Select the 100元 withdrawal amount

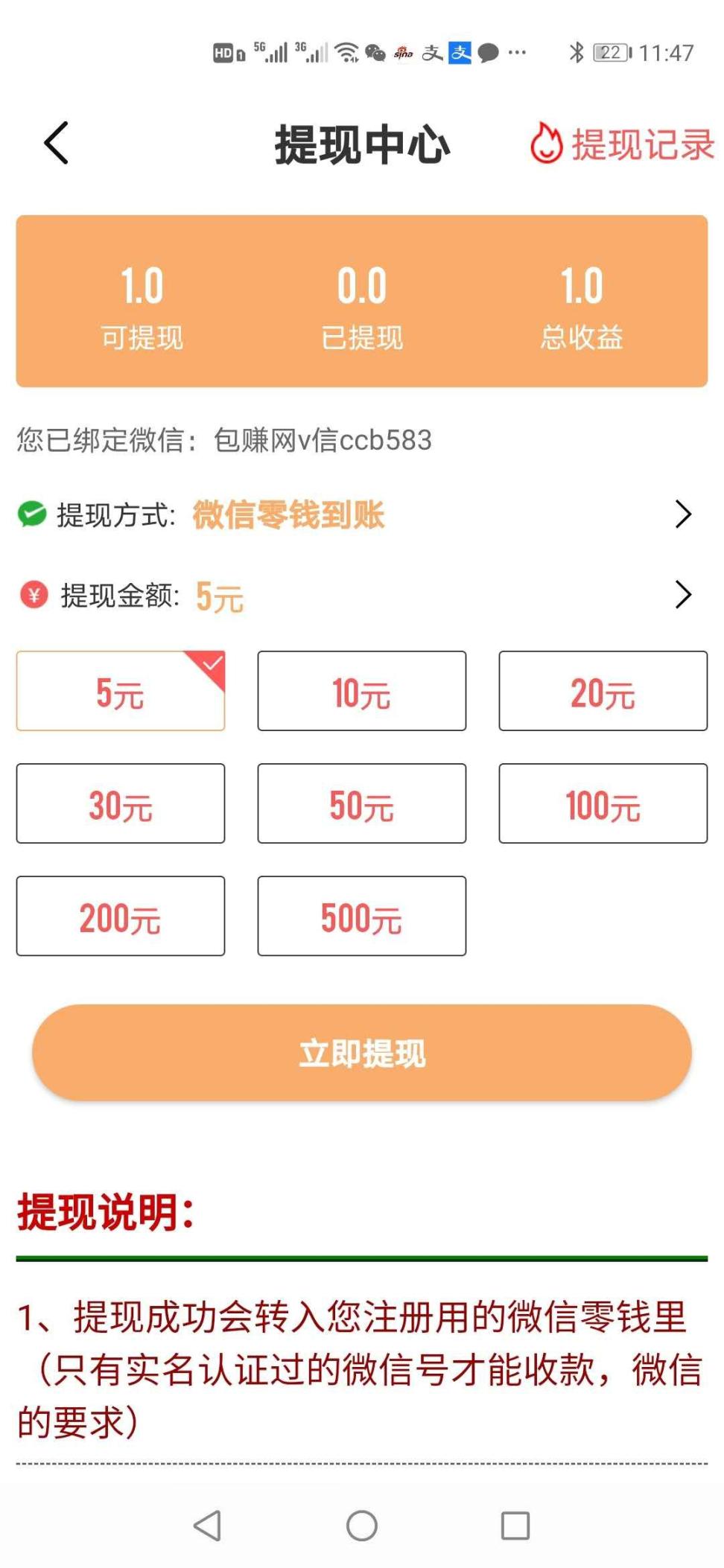point(603,803)
